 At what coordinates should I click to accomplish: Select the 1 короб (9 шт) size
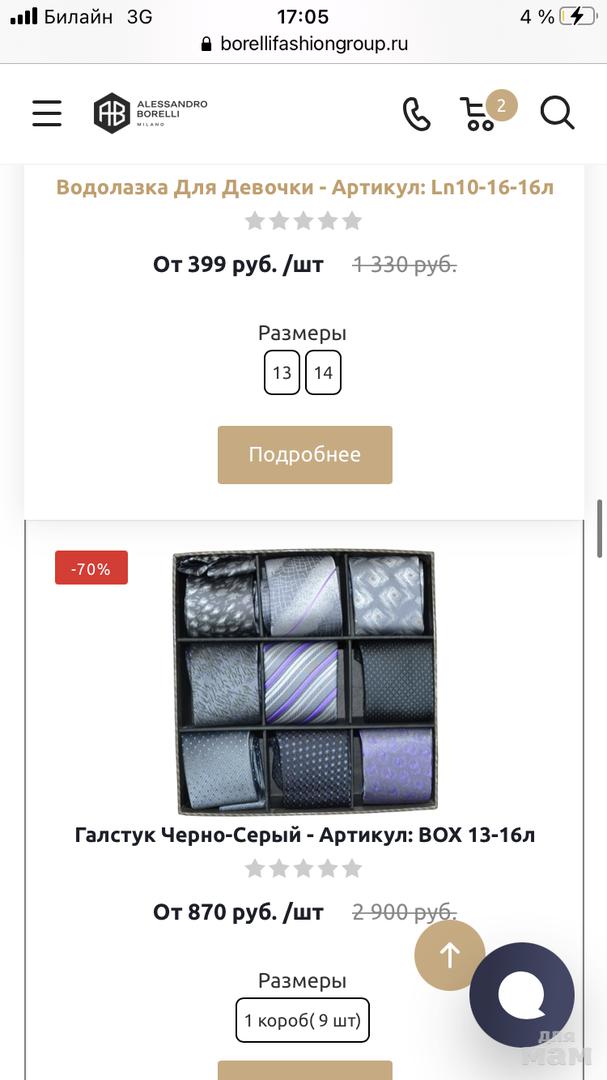303,1021
